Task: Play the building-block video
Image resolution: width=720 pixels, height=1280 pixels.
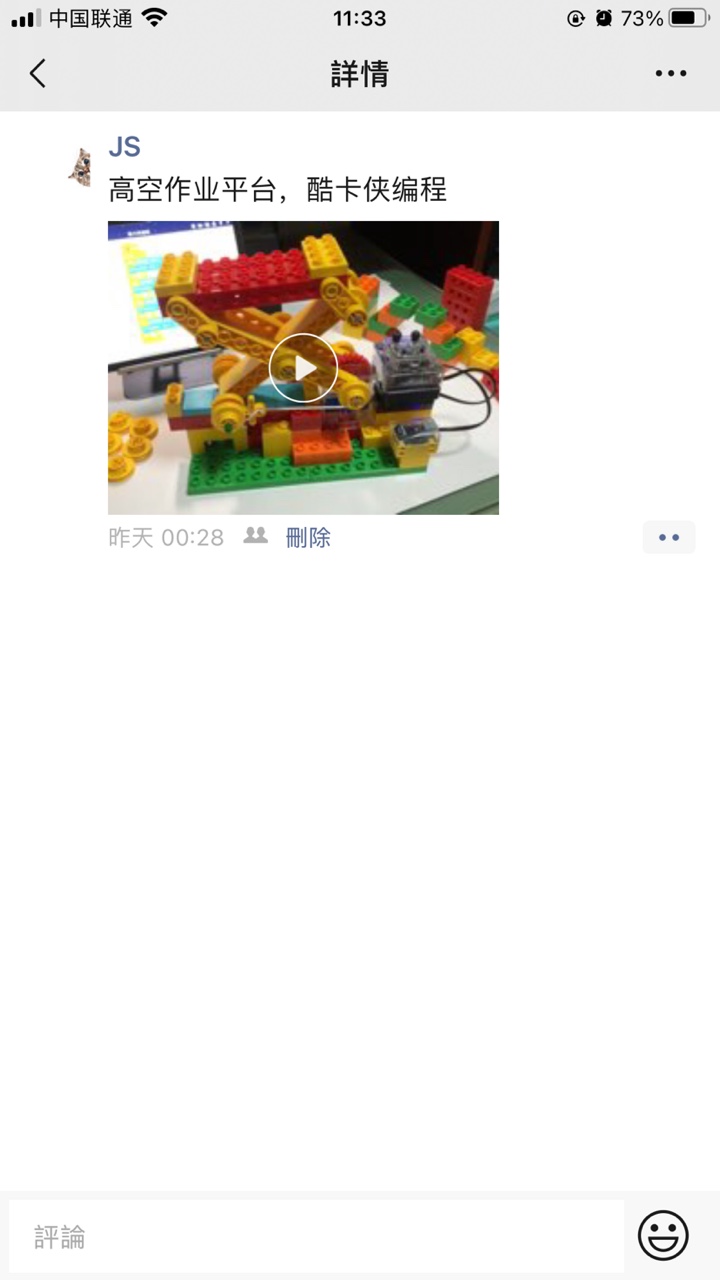Action: click(x=303, y=368)
